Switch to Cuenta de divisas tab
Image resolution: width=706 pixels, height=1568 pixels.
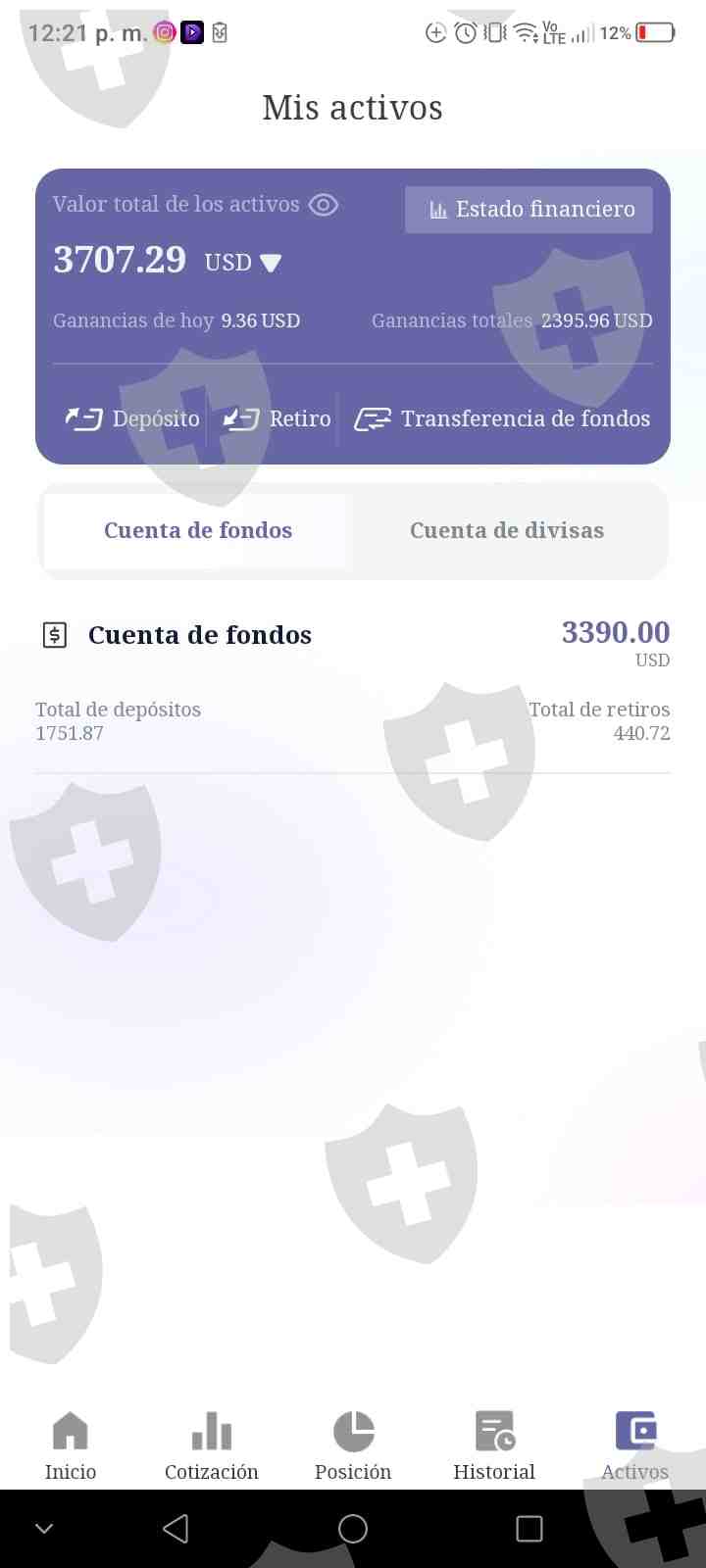coord(506,530)
